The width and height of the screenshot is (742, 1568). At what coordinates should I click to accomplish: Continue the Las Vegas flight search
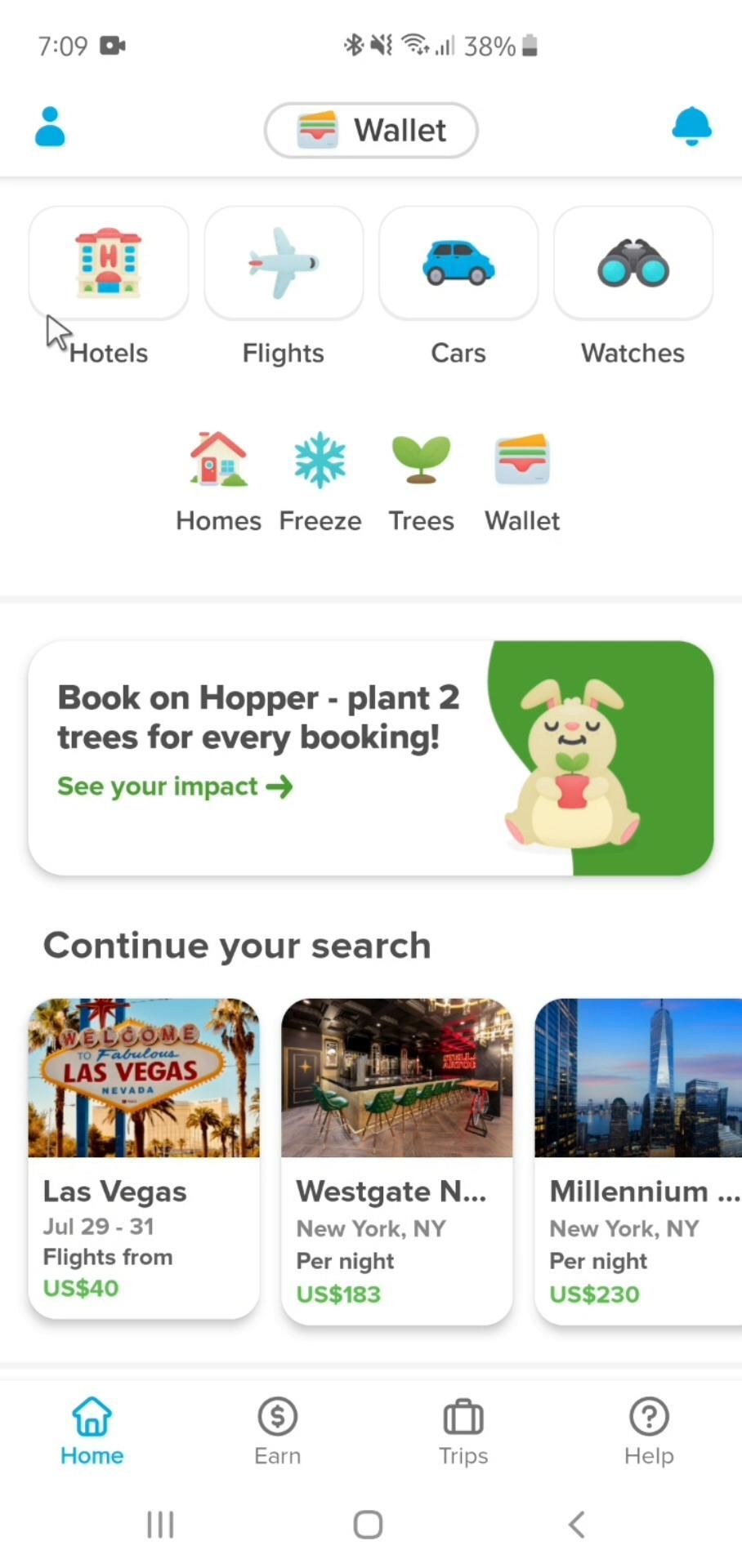(x=144, y=1157)
